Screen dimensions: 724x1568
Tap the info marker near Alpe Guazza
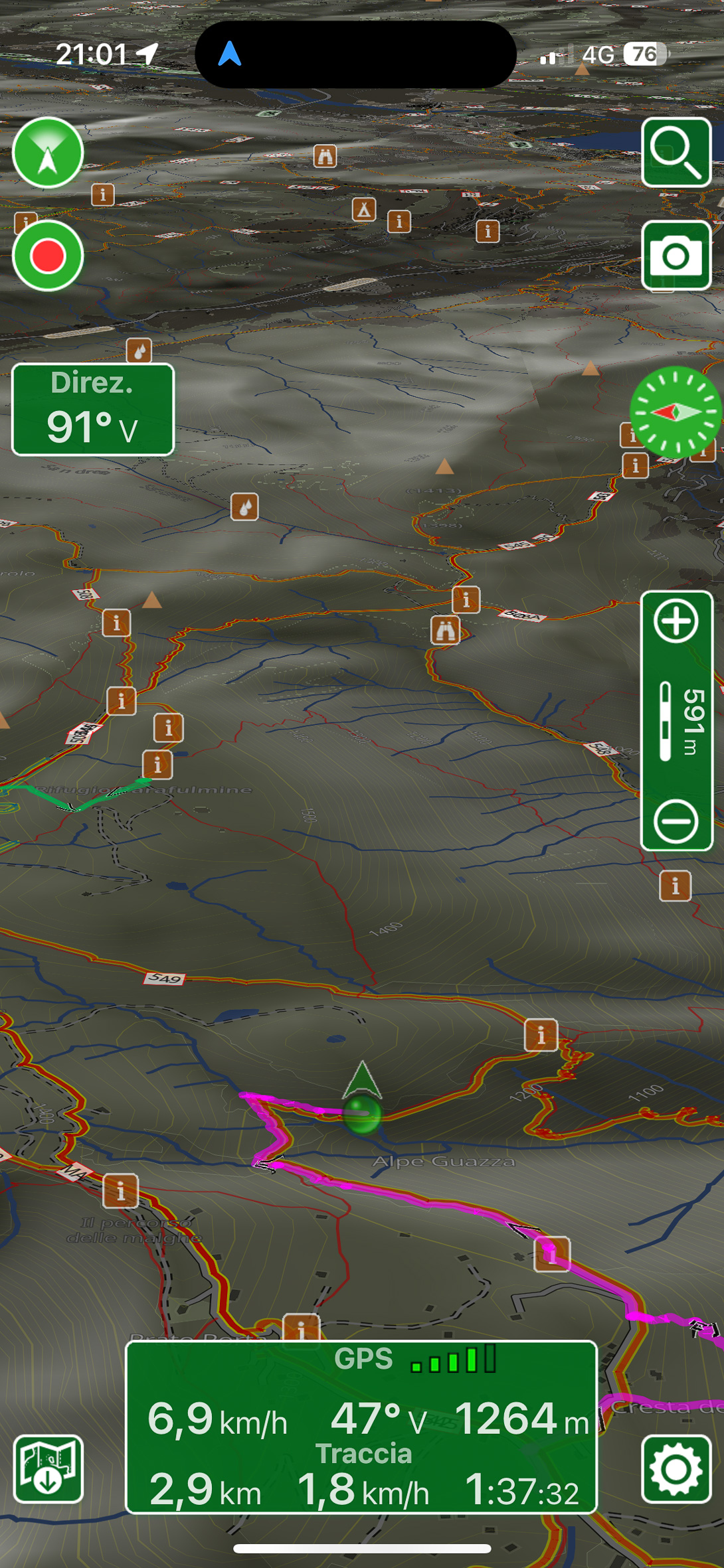[x=551, y=1254]
